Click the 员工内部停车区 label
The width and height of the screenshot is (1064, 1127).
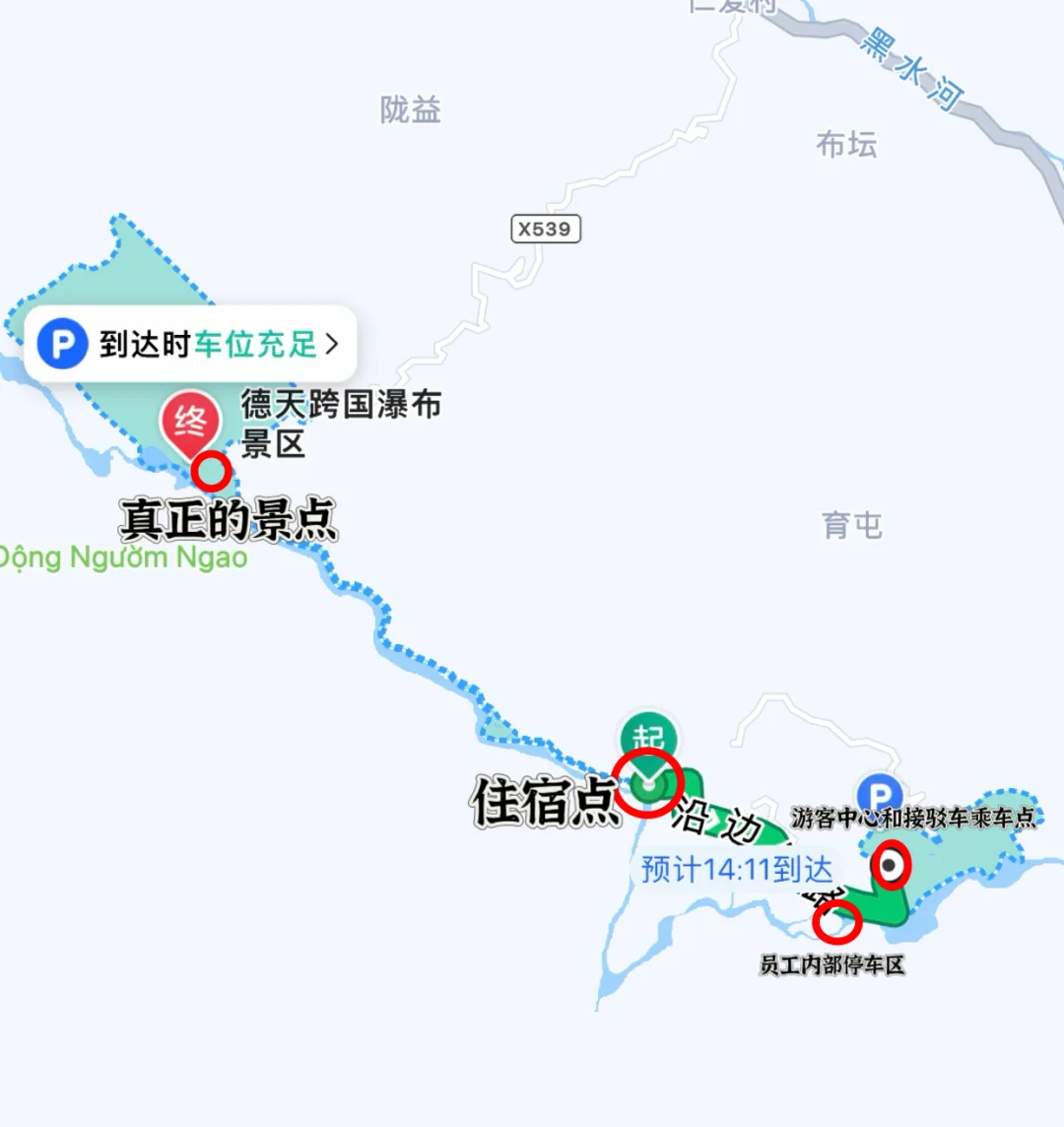click(x=832, y=966)
